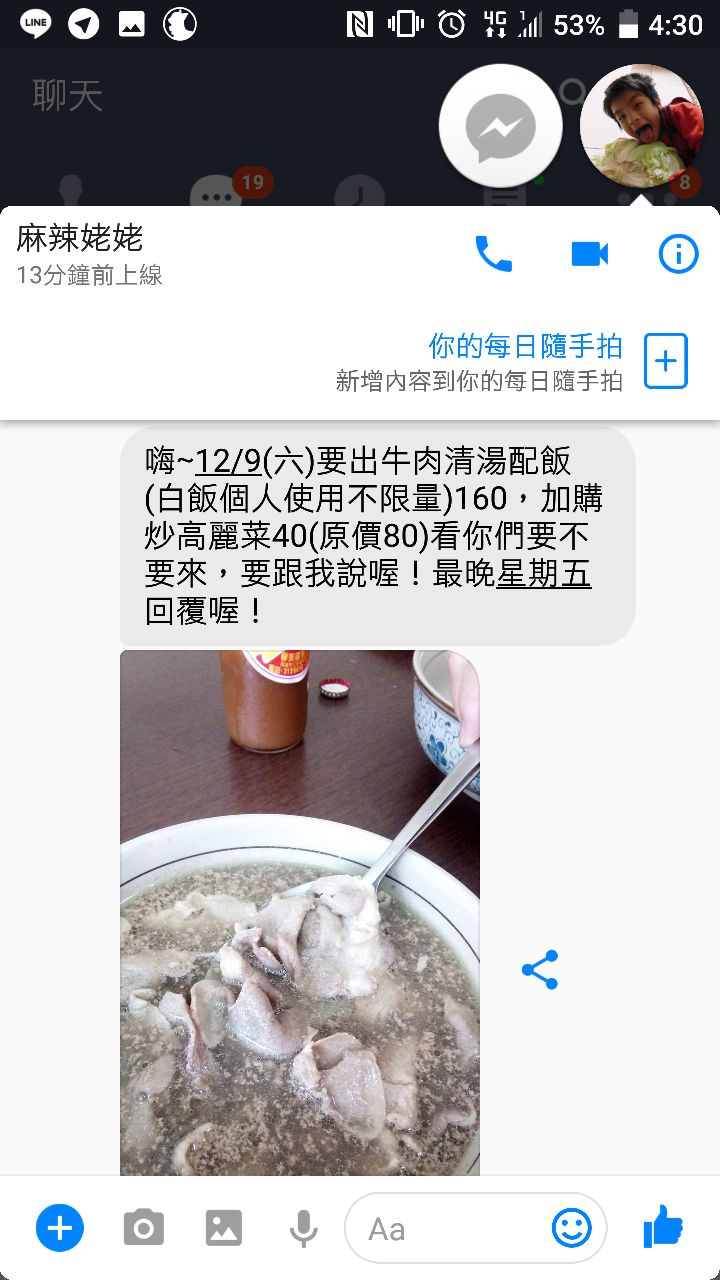Open the beef soup photo
This screenshot has width=720, height=1280.
[300, 910]
